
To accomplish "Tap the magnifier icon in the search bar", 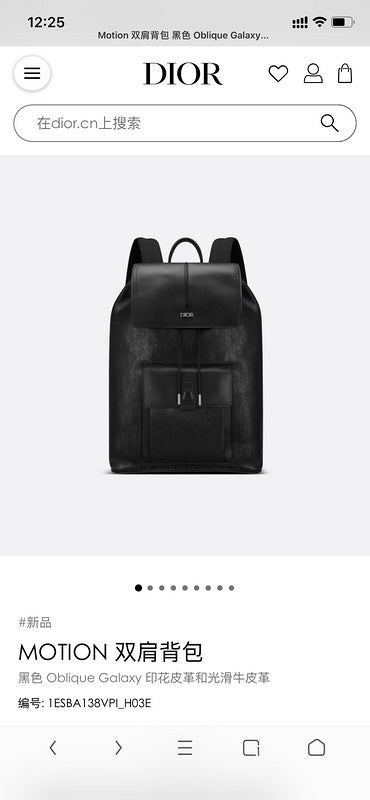I will [x=329, y=123].
